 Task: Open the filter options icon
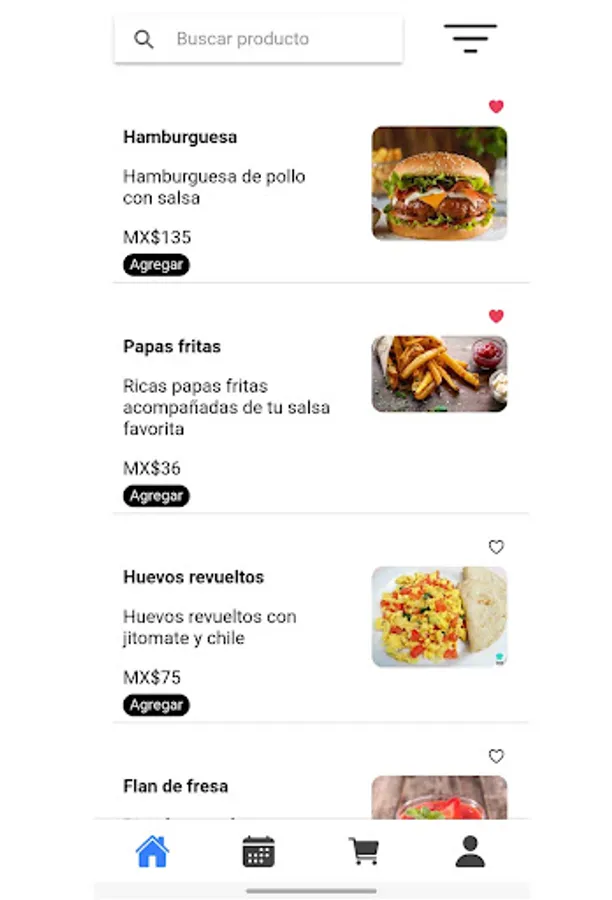tap(470, 38)
